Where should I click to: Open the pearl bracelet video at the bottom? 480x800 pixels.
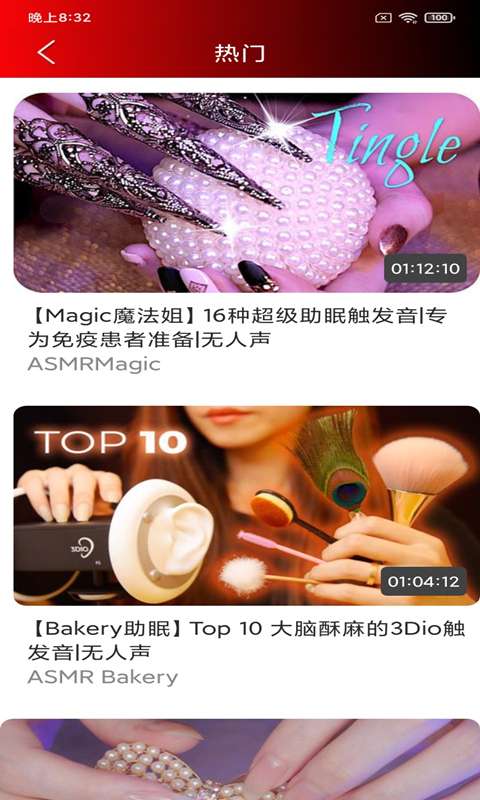tap(240, 759)
